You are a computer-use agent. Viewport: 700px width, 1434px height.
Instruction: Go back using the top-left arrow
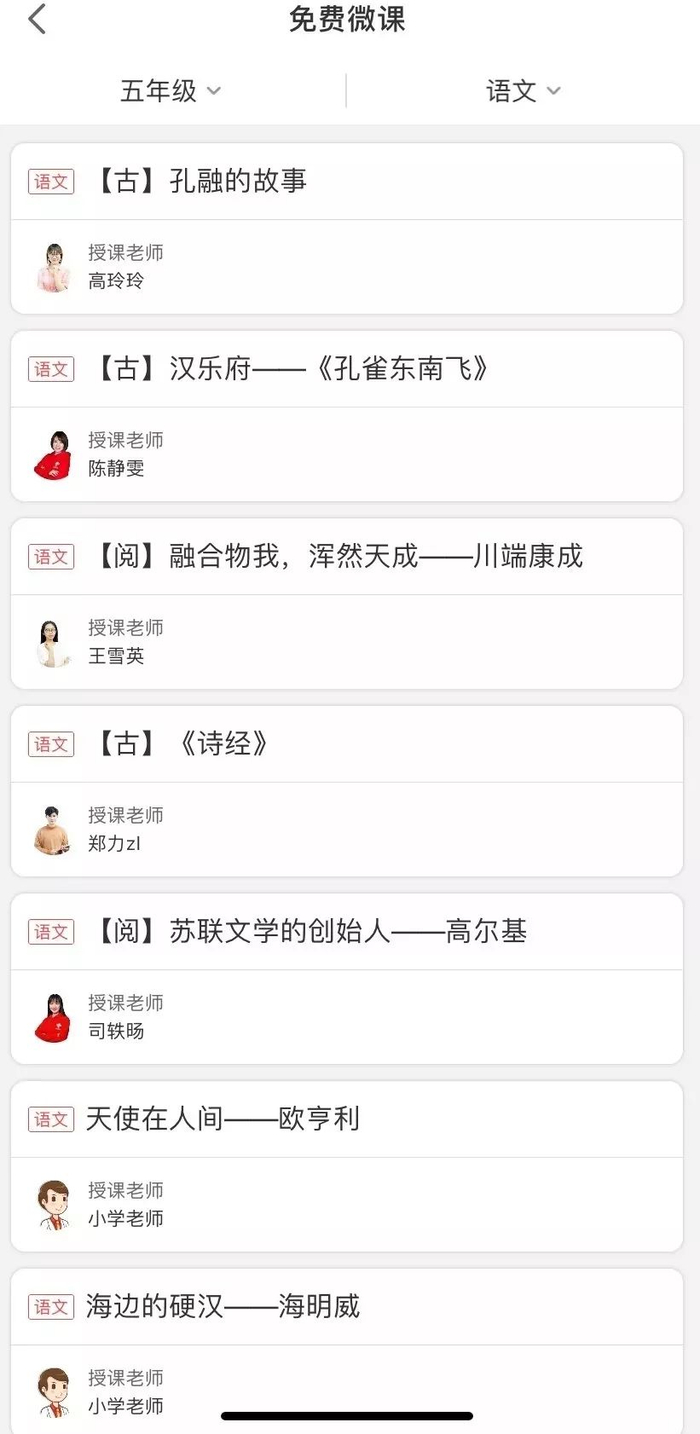(x=38, y=19)
